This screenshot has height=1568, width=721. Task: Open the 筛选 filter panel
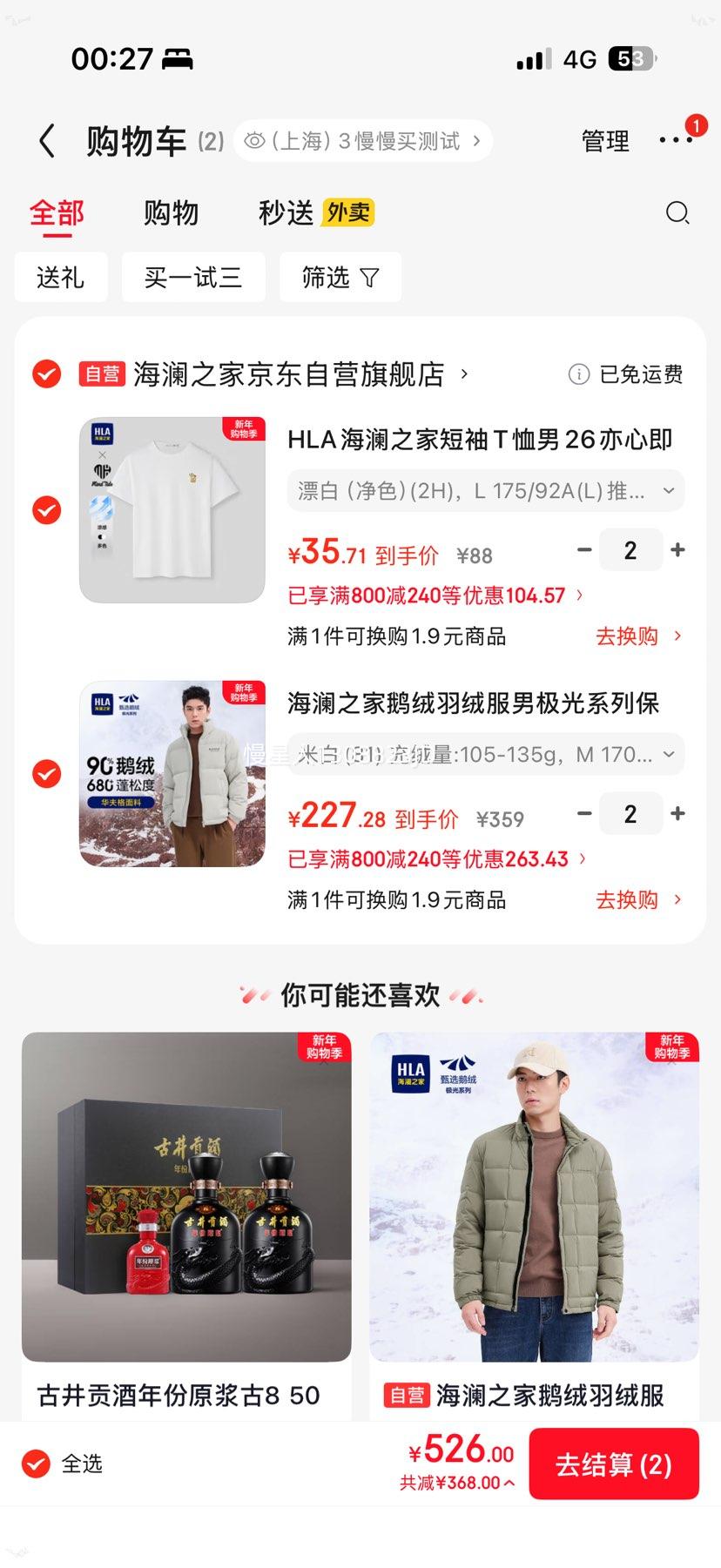tap(340, 277)
